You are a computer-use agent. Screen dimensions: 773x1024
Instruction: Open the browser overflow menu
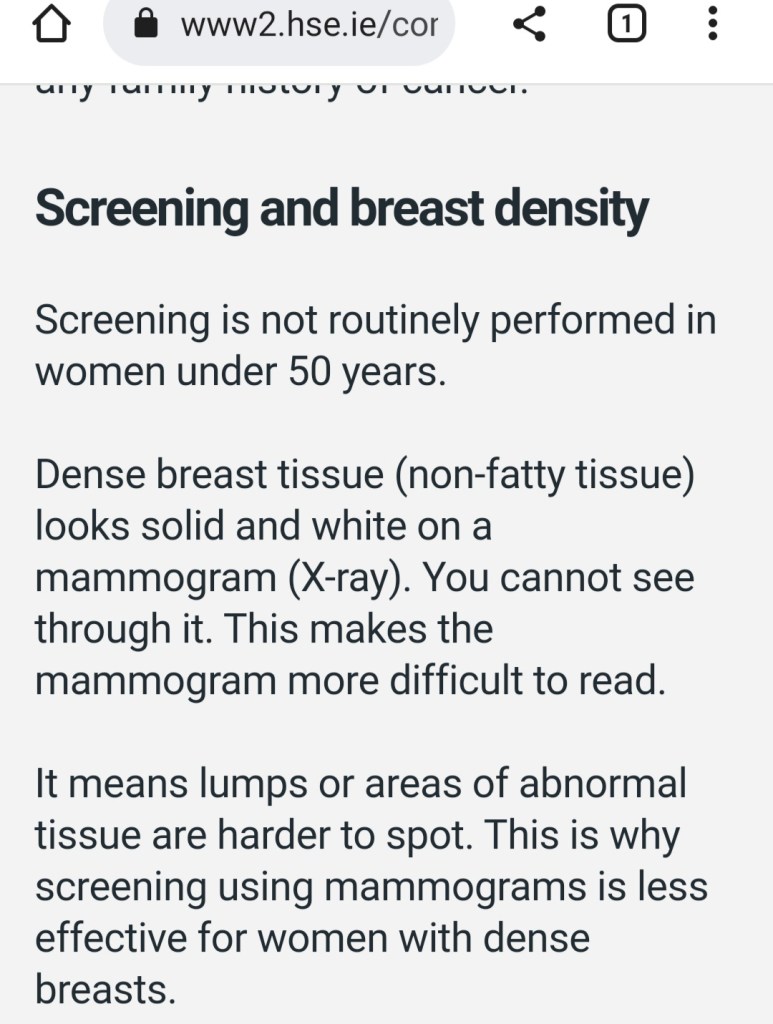[712, 25]
